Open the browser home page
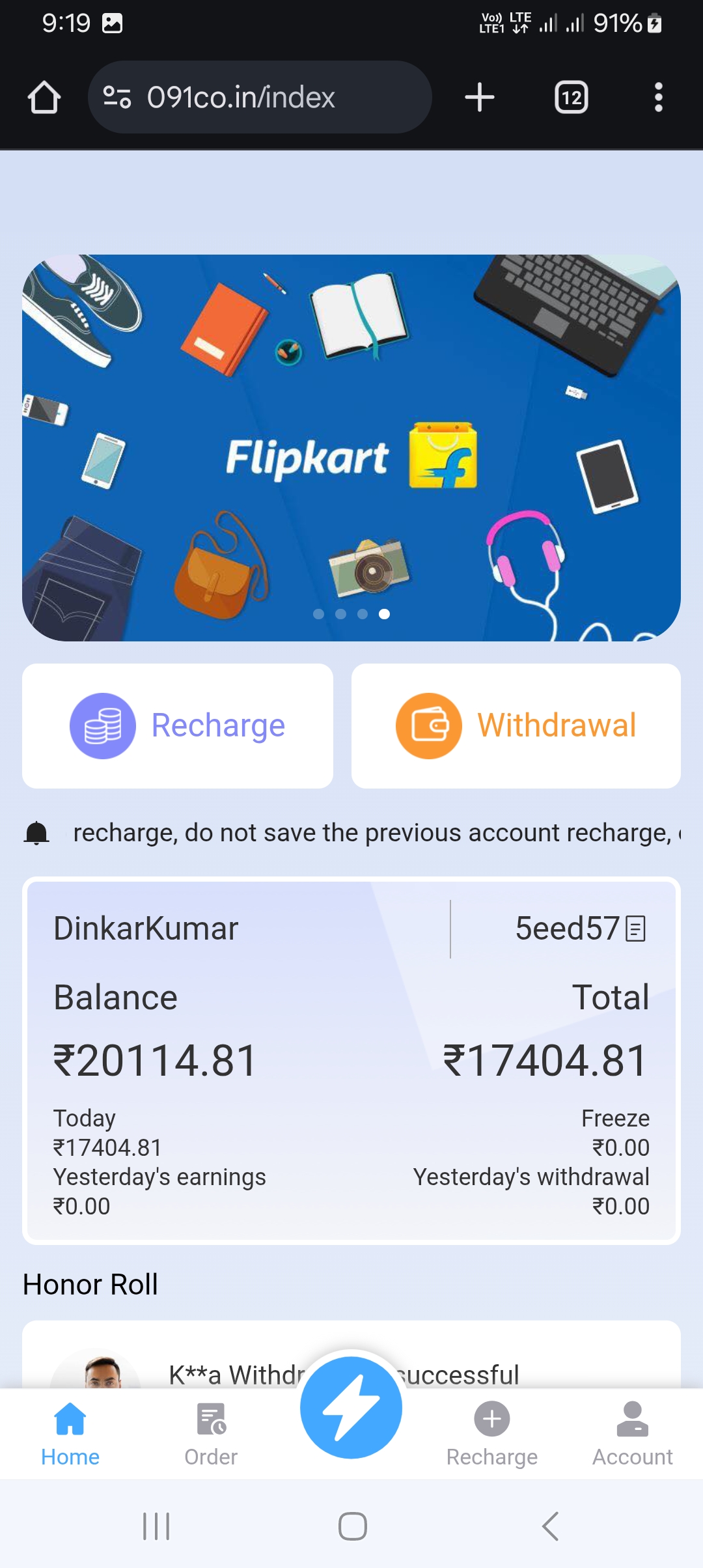 [x=44, y=98]
